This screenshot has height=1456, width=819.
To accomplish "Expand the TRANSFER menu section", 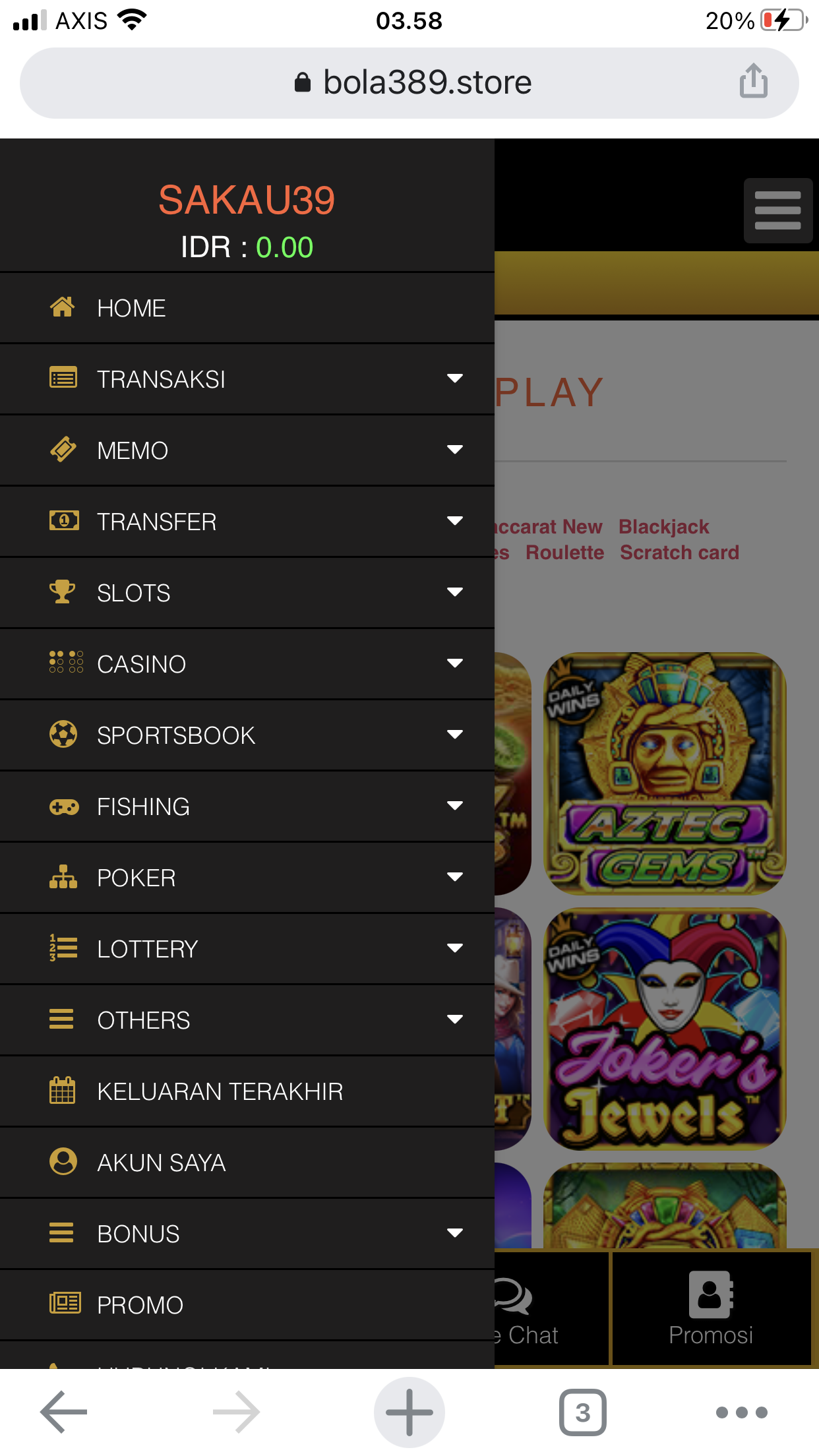I will [247, 522].
